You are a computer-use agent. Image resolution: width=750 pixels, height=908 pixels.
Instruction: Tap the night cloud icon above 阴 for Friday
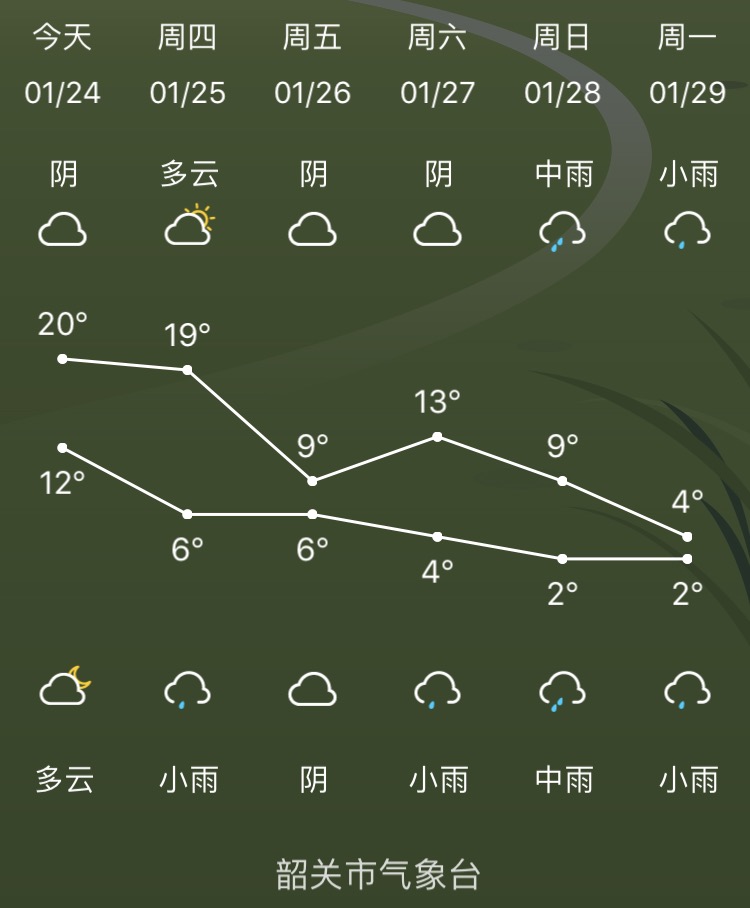[x=314, y=690]
